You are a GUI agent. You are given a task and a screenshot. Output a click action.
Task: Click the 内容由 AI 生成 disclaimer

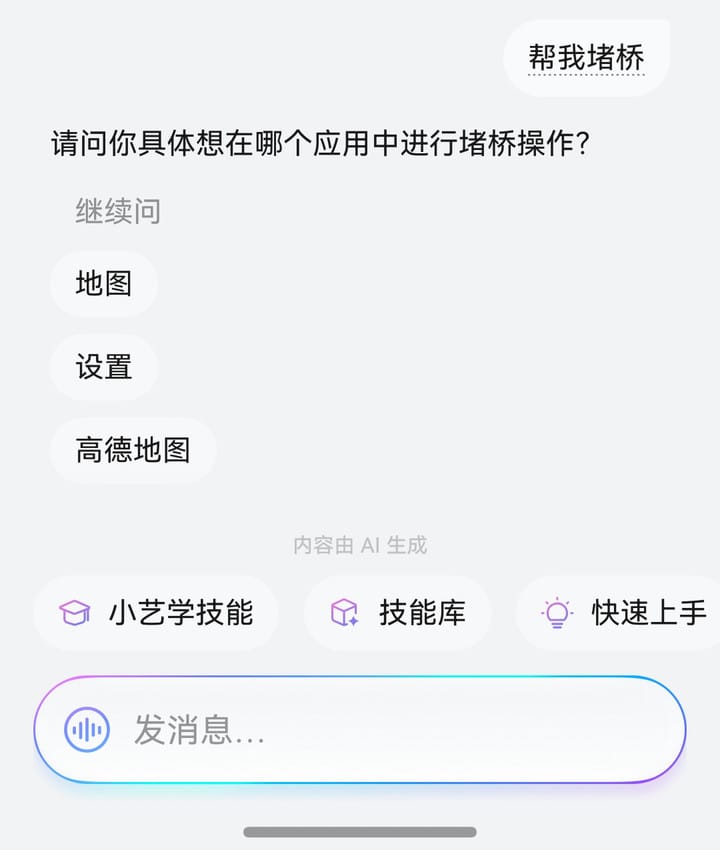pyautogui.click(x=359, y=542)
